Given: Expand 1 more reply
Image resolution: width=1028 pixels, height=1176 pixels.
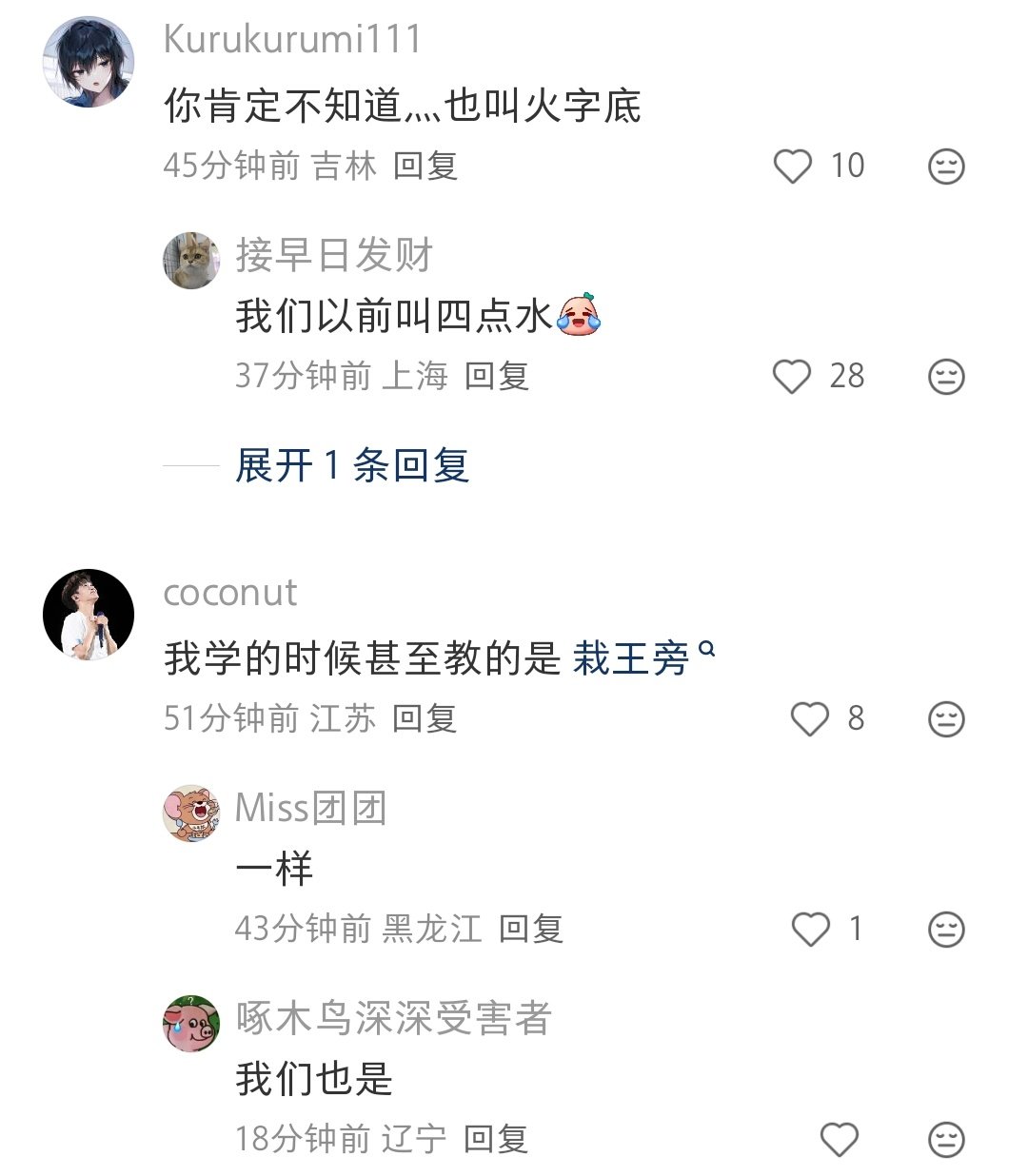Looking at the screenshot, I should tap(352, 465).
